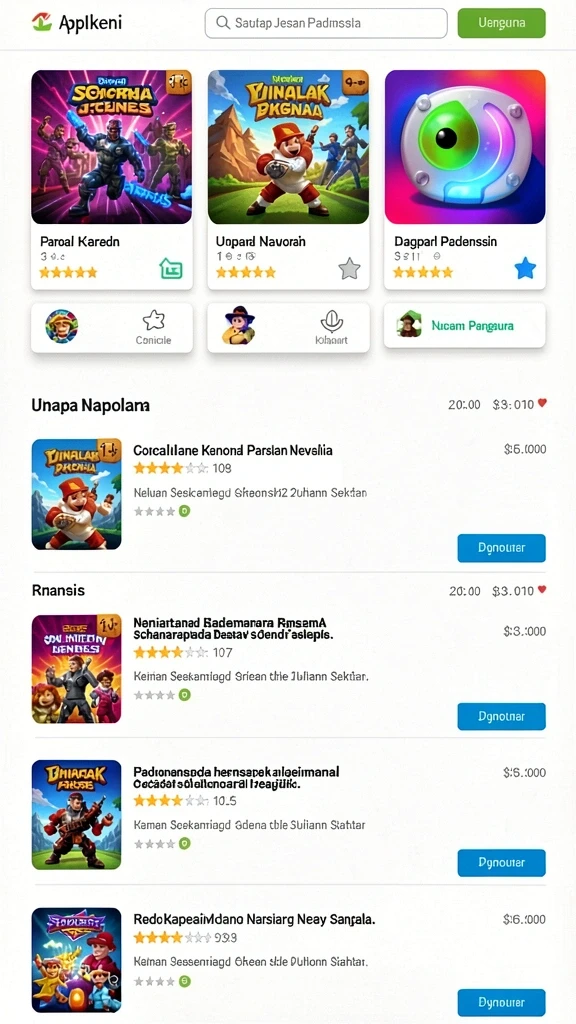Open the Upard Navorah game card

(x=288, y=180)
